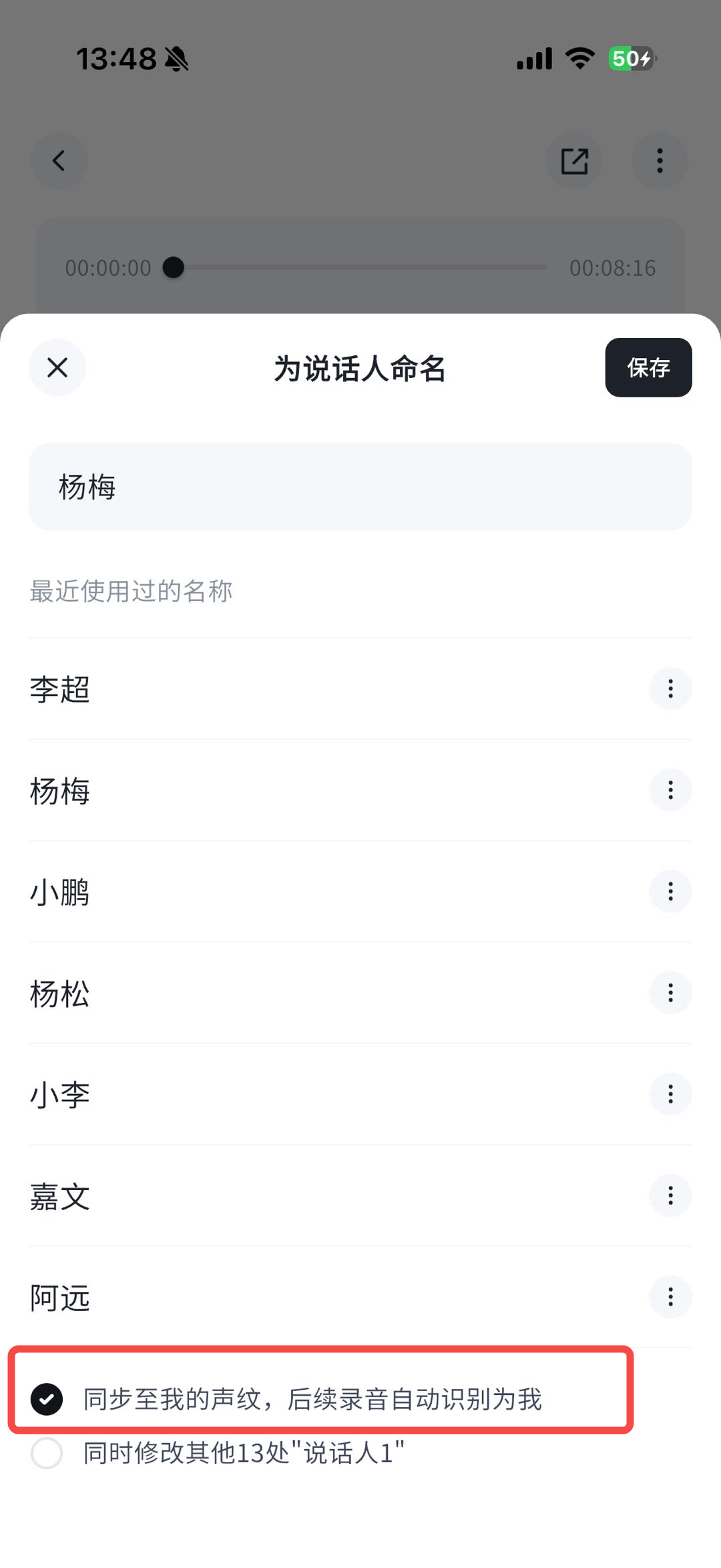Open more options for 嘉文
This screenshot has height=1568, width=721.
pos(670,1195)
